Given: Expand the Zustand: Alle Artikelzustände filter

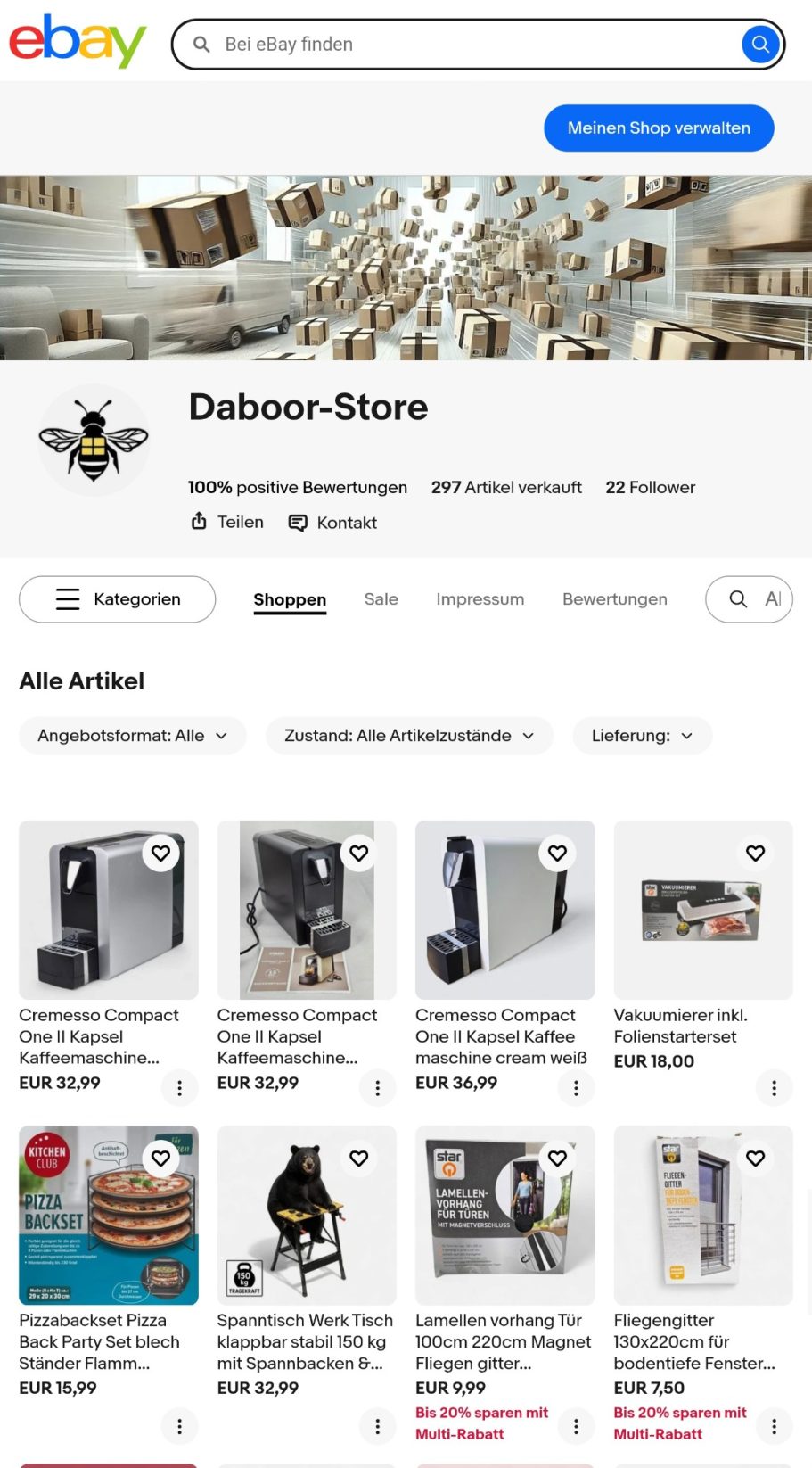Looking at the screenshot, I should (408, 735).
